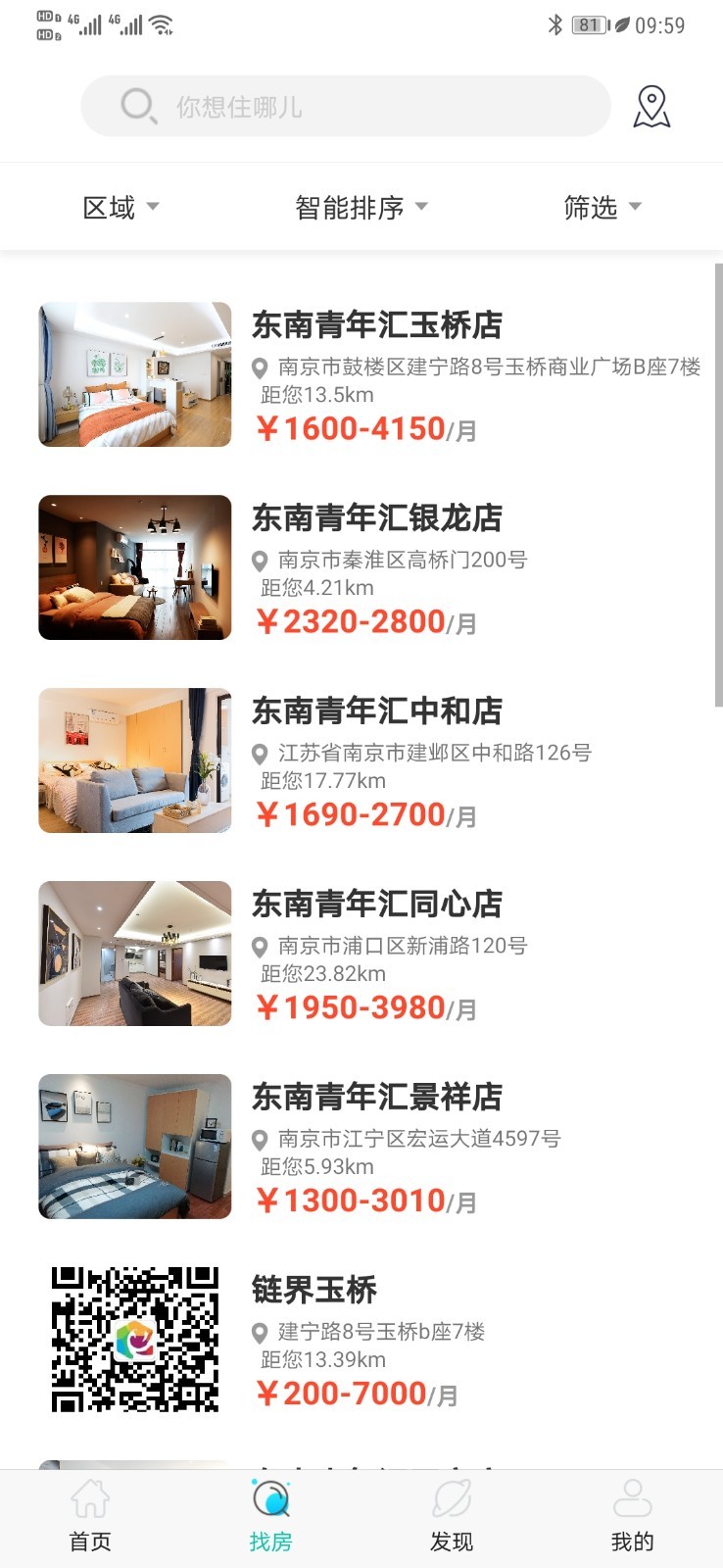
Task: Expand the 区域 dropdown filter
Action: pyautogui.click(x=120, y=207)
